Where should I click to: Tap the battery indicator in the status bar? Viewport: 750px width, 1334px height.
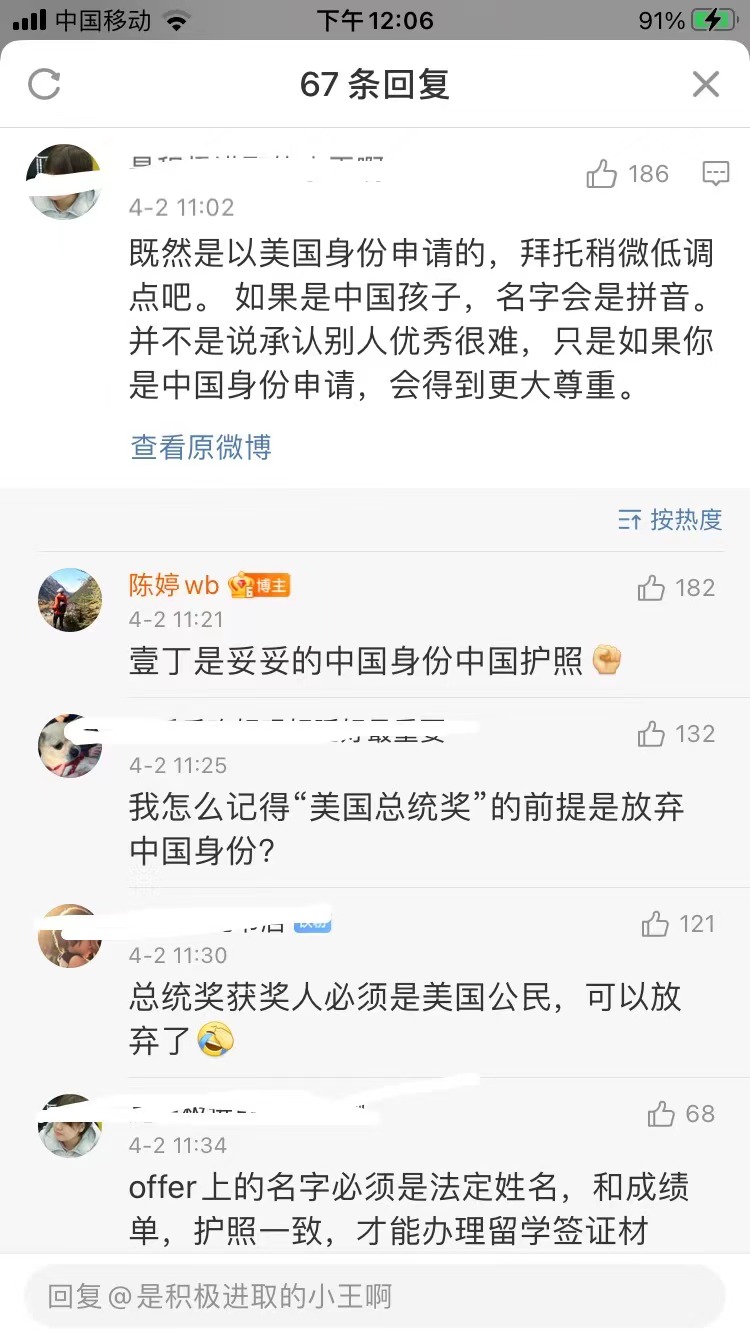[716, 19]
